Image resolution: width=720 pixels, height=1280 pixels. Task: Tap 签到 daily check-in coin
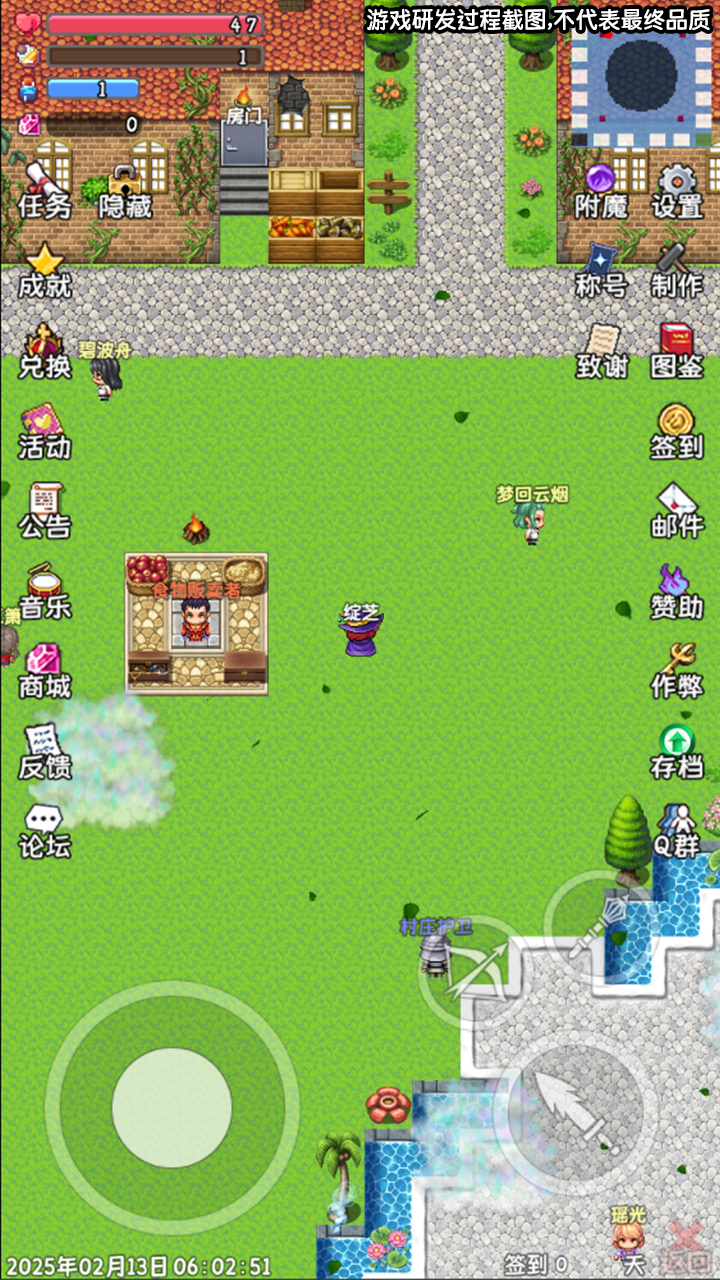[x=677, y=432]
